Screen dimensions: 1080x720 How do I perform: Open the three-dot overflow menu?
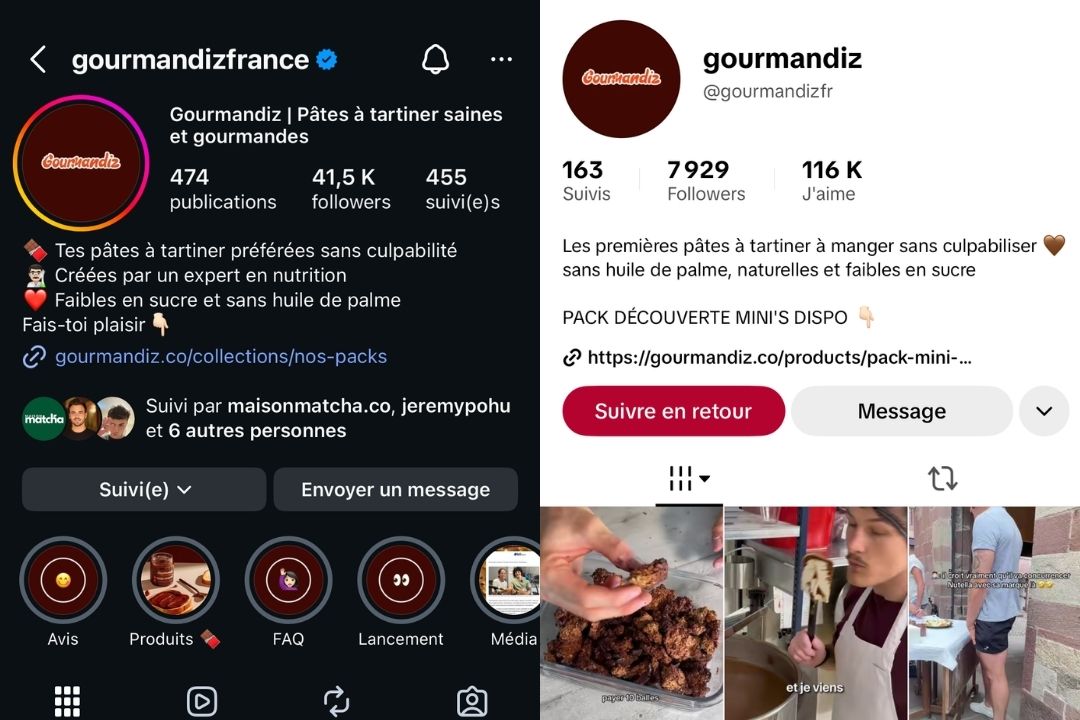[501, 59]
